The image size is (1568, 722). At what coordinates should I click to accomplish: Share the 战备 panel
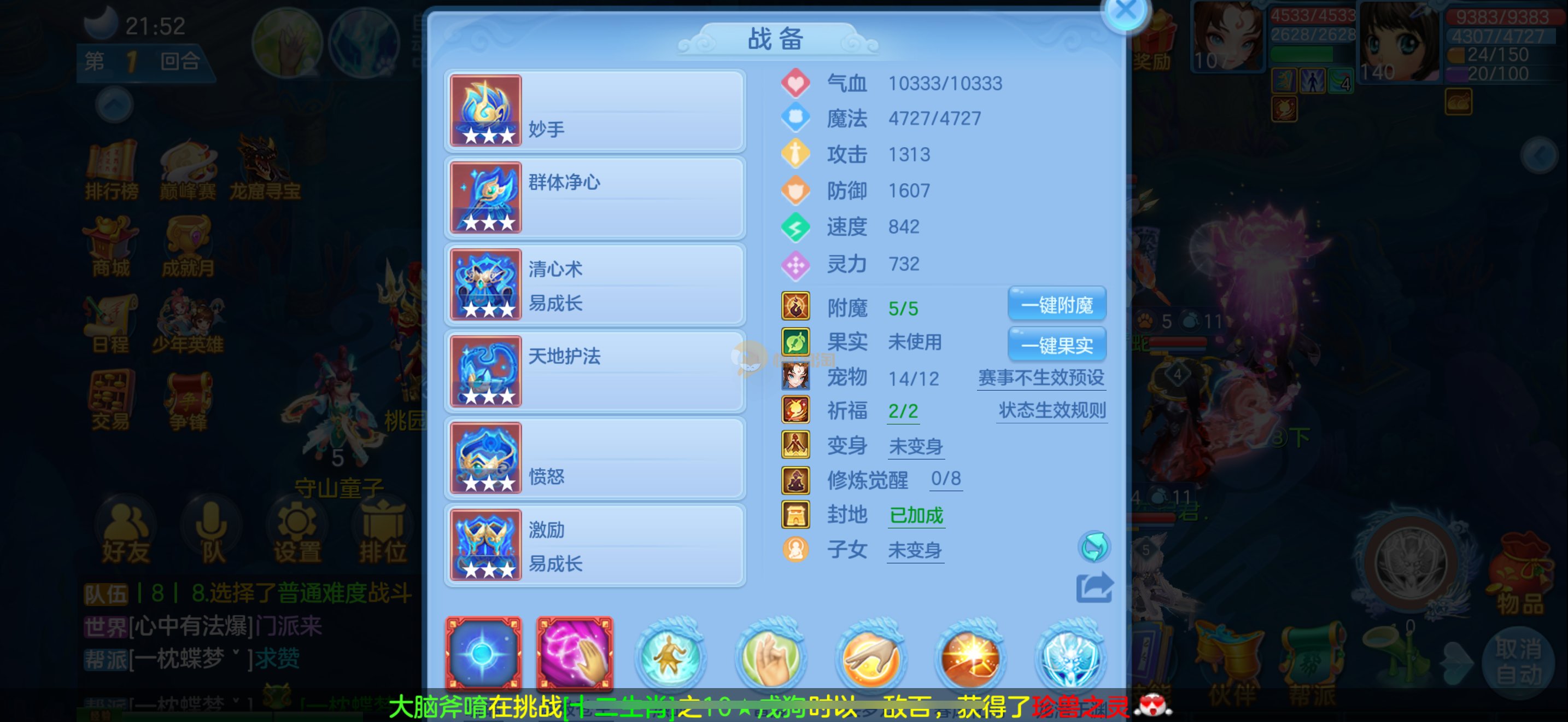tap(1094, 587)
